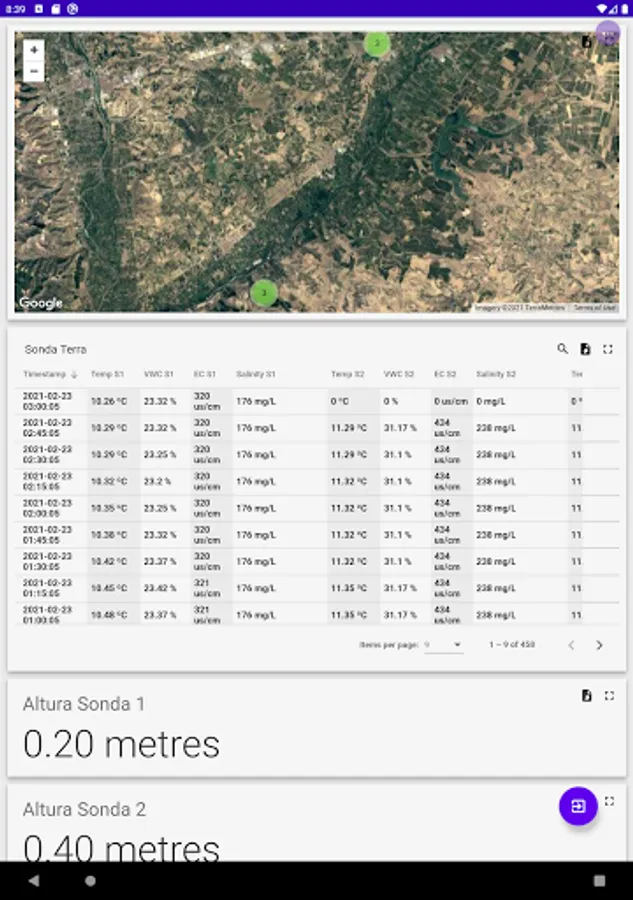This screenshot has height=900, width=633.
Task: Open the Terms of Use link on map
Action: [x=594, y=308]
